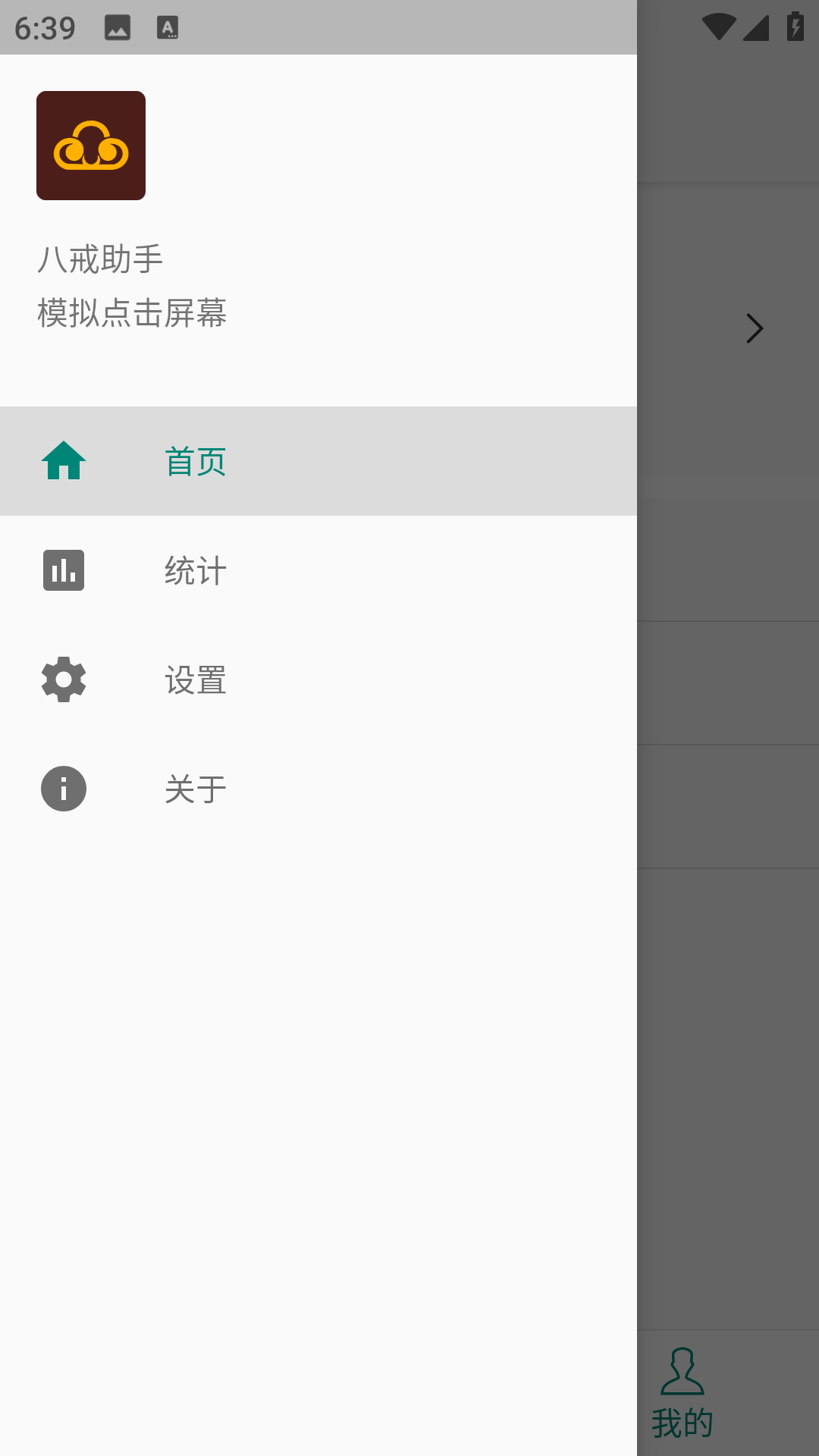
Task: Click the A-letter notification icon
Action: point(167,28)
